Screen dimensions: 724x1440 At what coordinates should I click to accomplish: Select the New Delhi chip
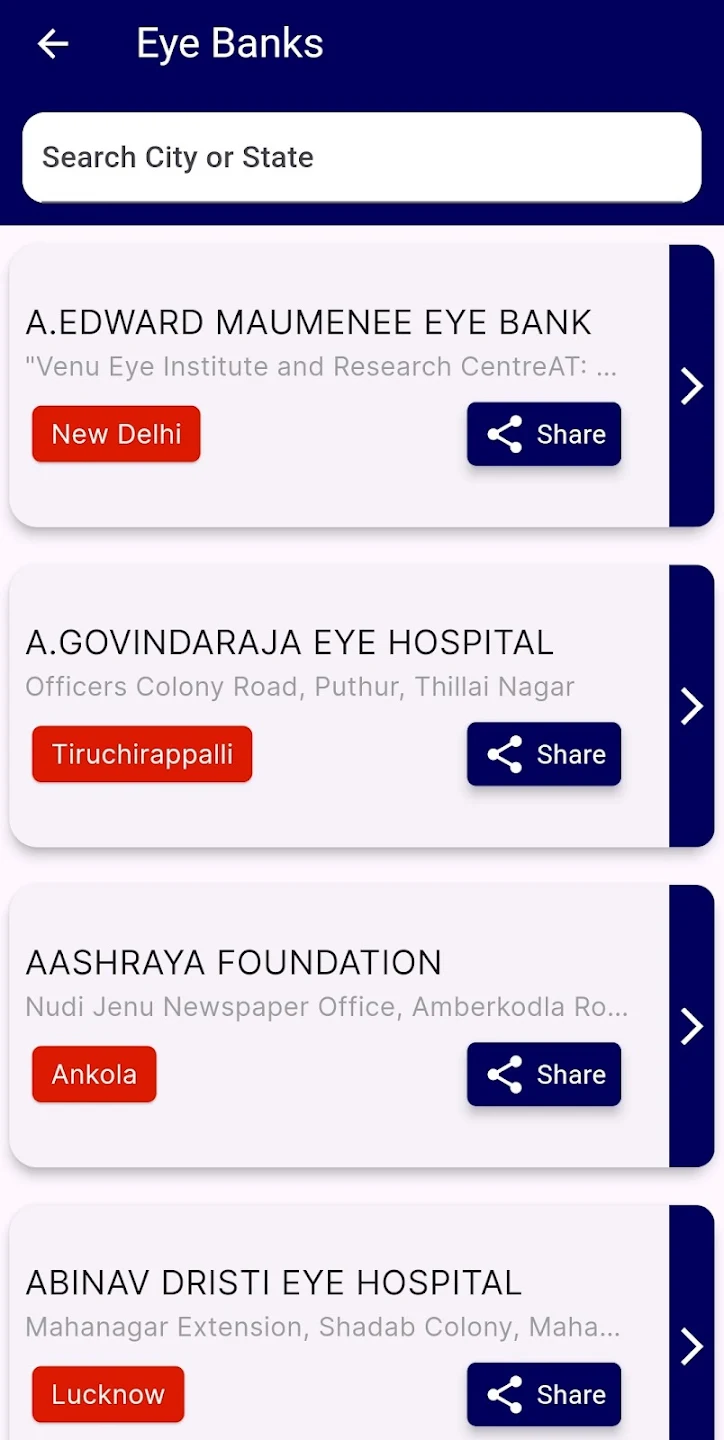[116, 434]
